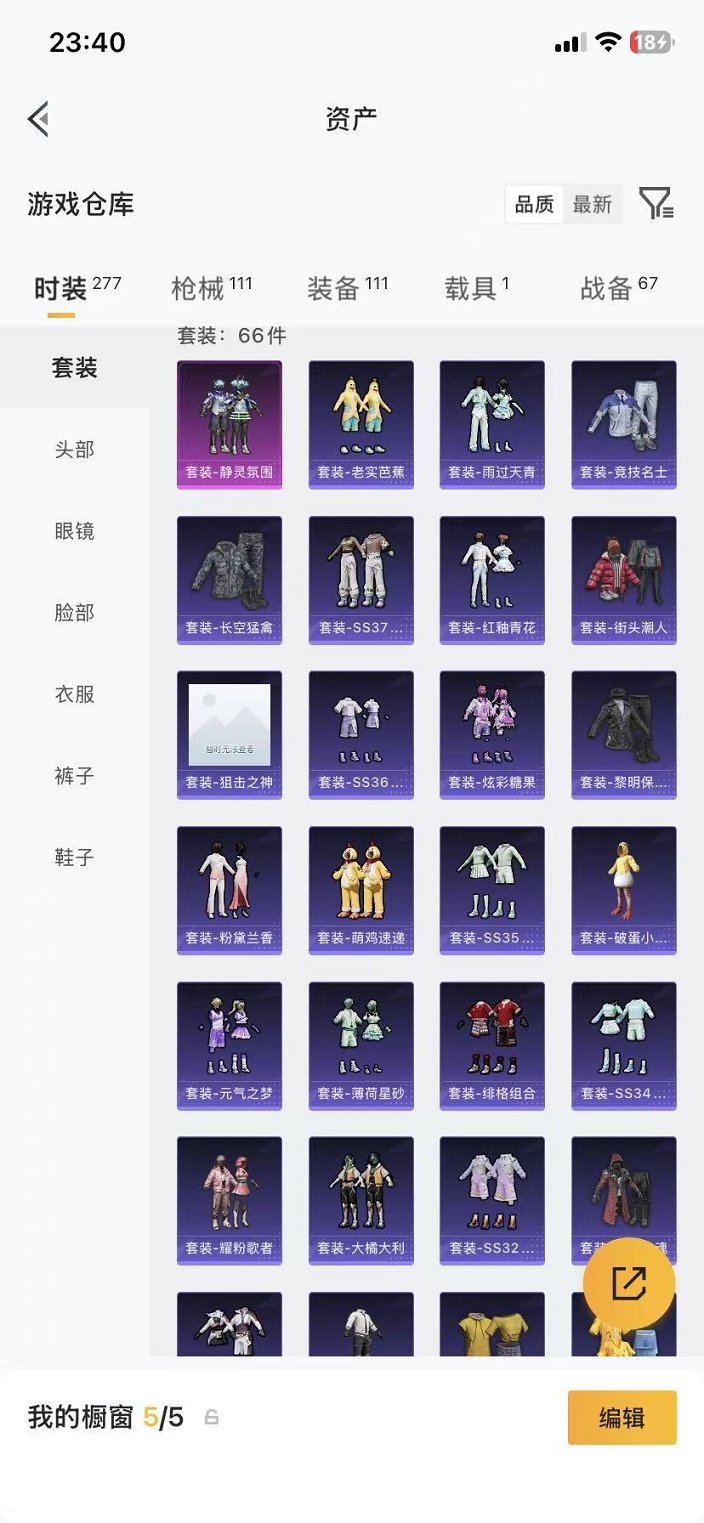Sort items by 品质
This screenshot has height=1523, width=704.
[534, 204]
